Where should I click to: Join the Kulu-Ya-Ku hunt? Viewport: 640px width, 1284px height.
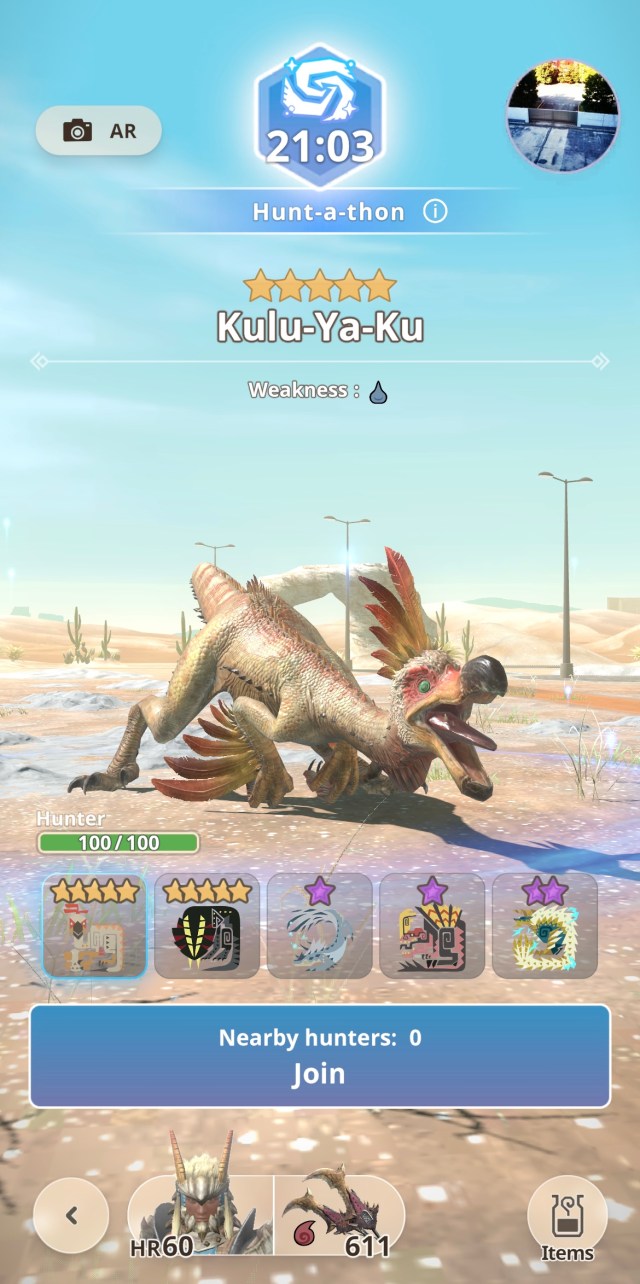[x=320, y=1056]
